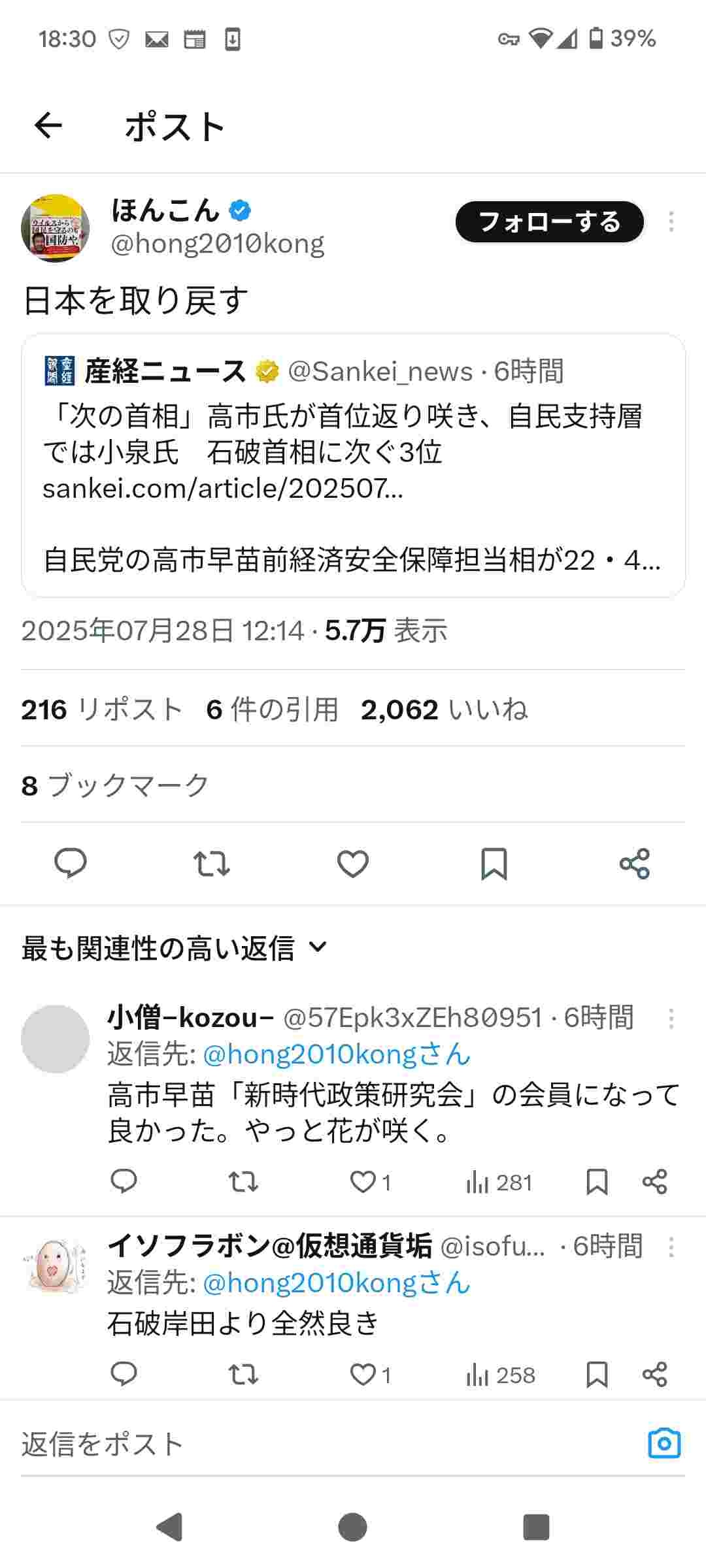Tap the フォローする button for ほんこん
The width and height of the screenshot is (706, 1568).
tap(549, 222)
